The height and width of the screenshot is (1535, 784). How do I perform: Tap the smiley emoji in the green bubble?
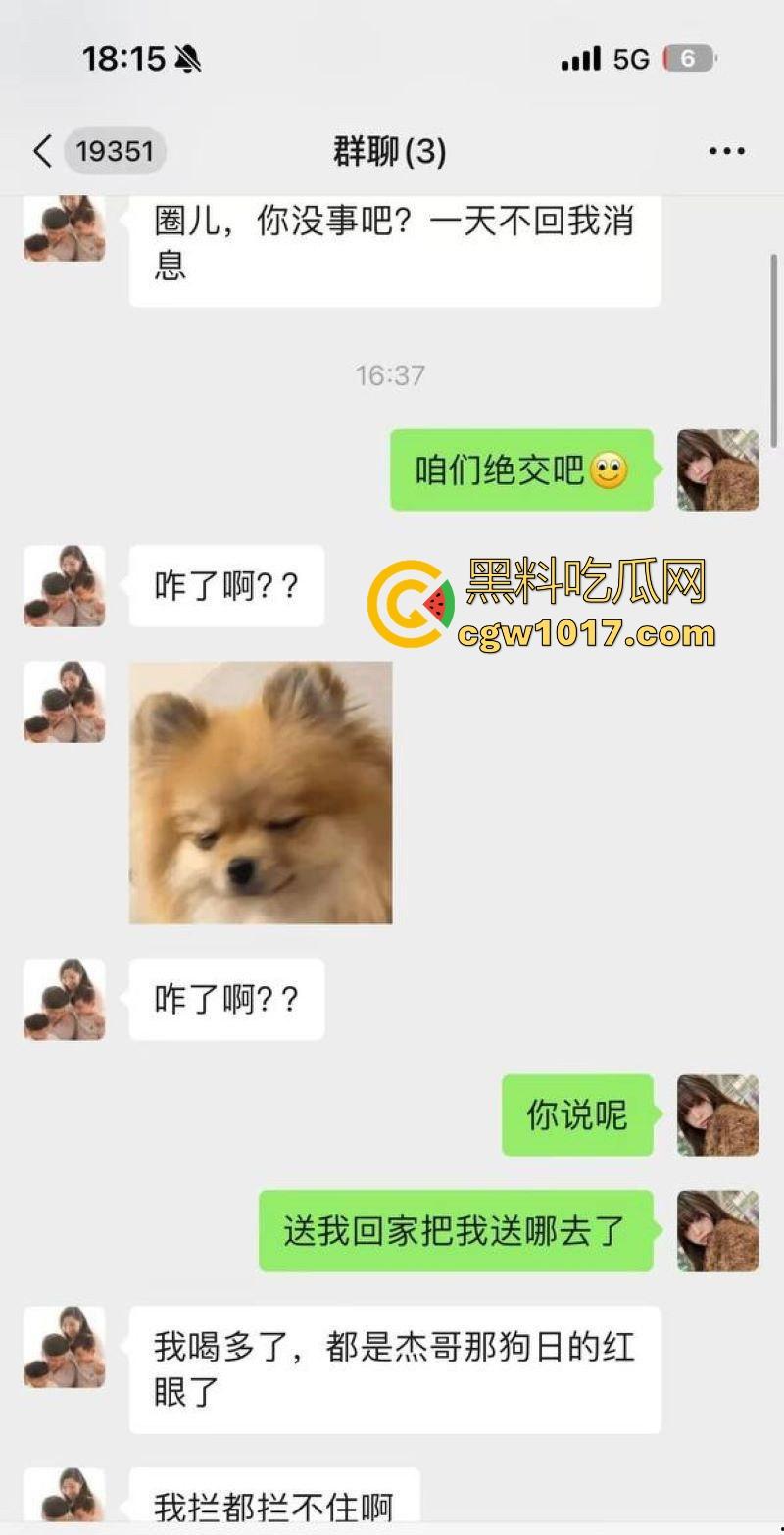coord(612,470)
